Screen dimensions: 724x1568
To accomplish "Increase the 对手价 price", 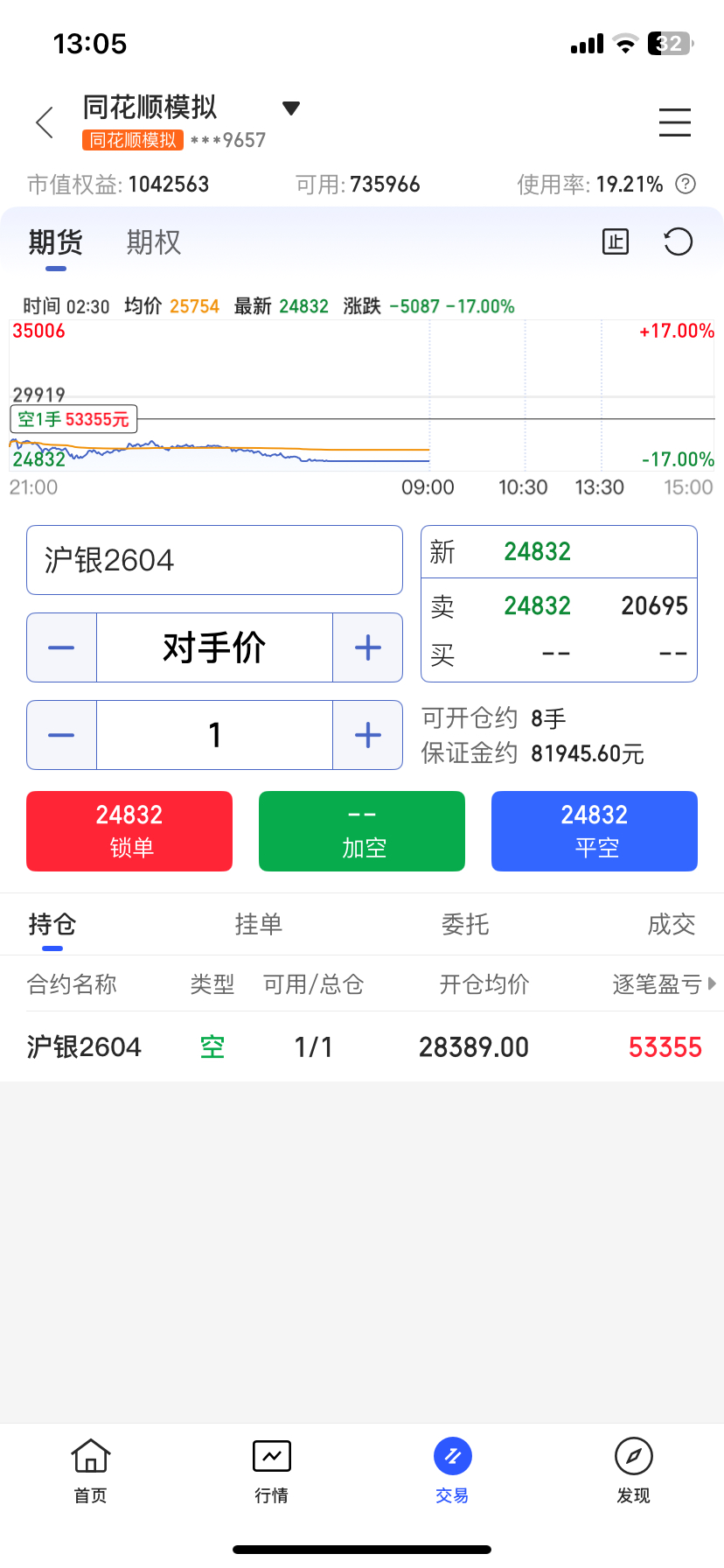I will 368,647.
